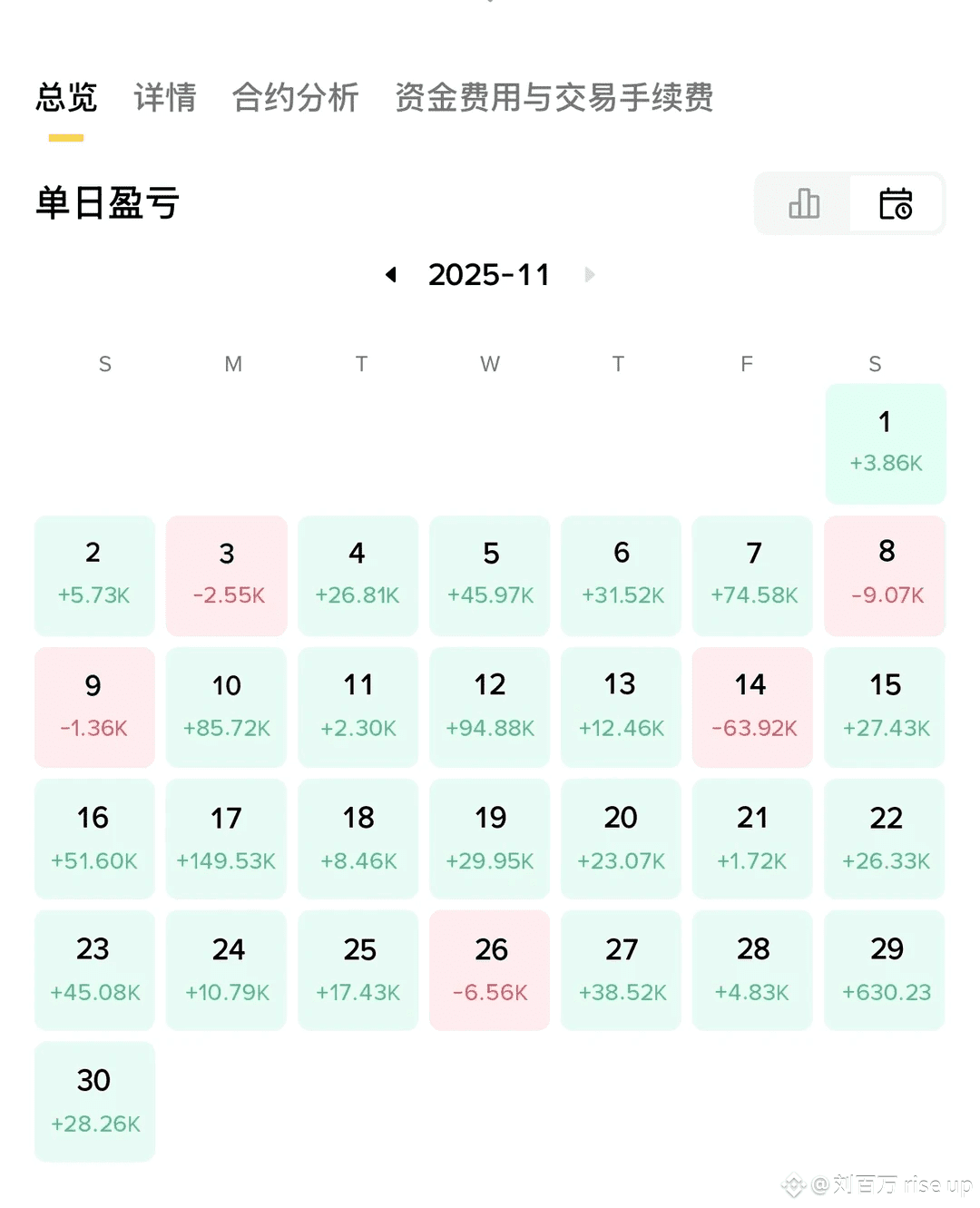The image size is (980, 1208).
Task: Open the 合约分析 tab
Action: (295, 97)
